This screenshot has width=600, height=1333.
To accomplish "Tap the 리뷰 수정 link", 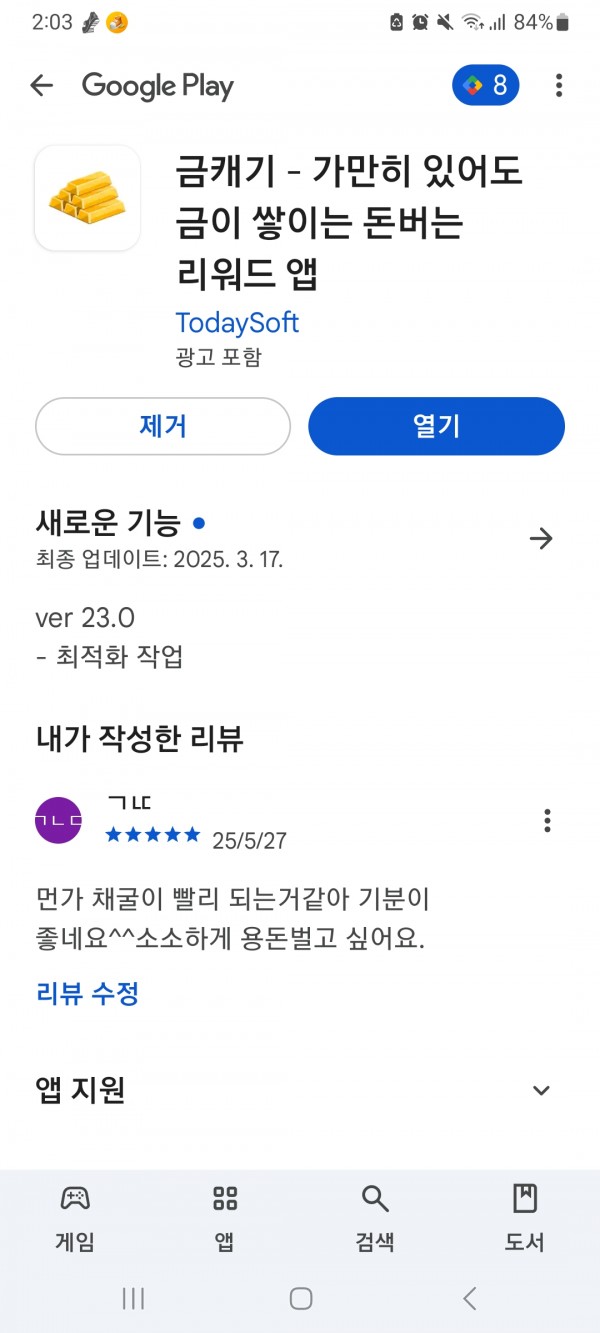I will 88,993.
